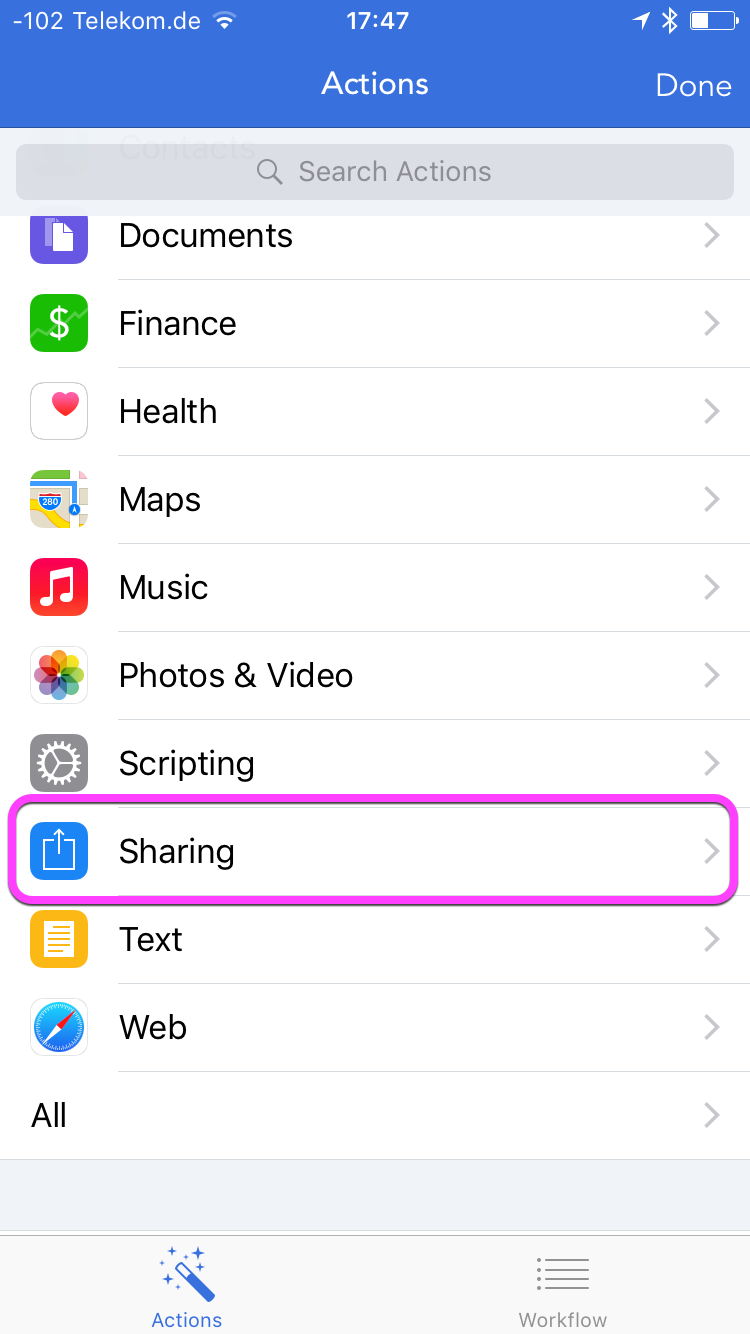This screenshot has height=1334, width=750.
Task: Open the Documents category
Action: click(375, 237)
